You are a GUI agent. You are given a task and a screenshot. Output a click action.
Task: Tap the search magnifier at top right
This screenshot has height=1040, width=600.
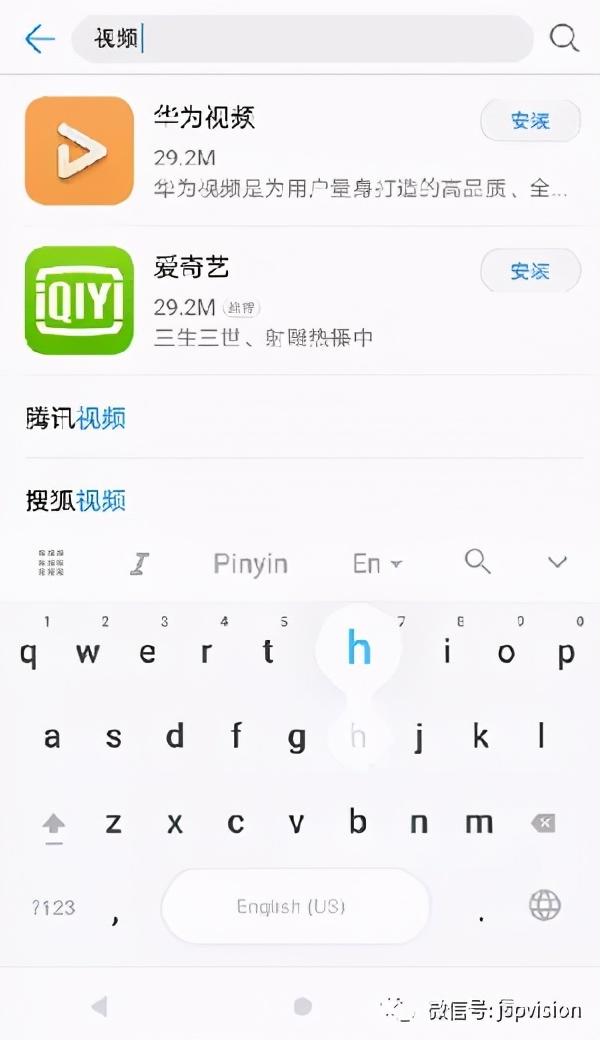coord(564,38)
